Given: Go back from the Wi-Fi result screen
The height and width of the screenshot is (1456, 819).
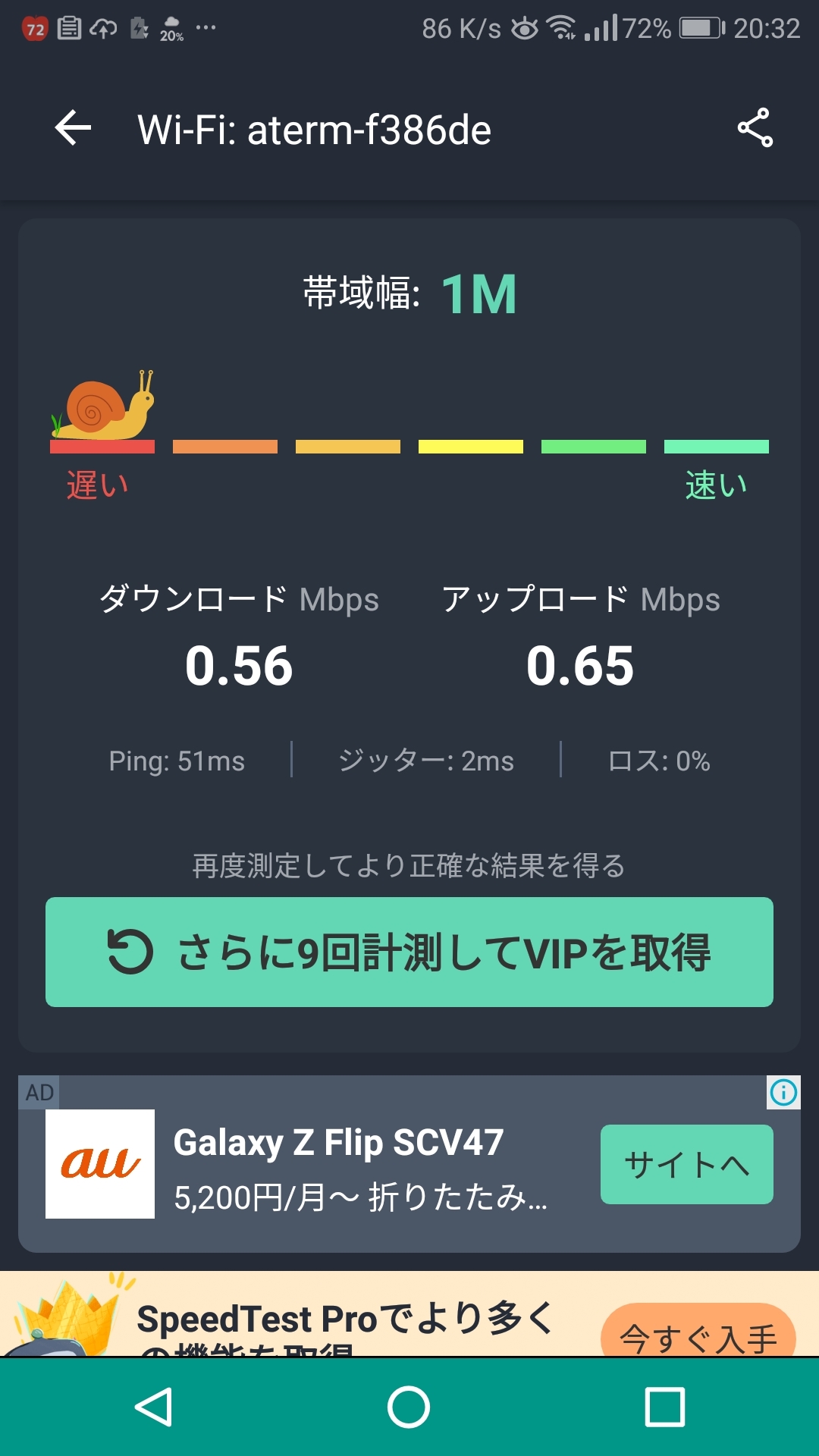Looking at the screenshot, I should [x=74, y=128].
